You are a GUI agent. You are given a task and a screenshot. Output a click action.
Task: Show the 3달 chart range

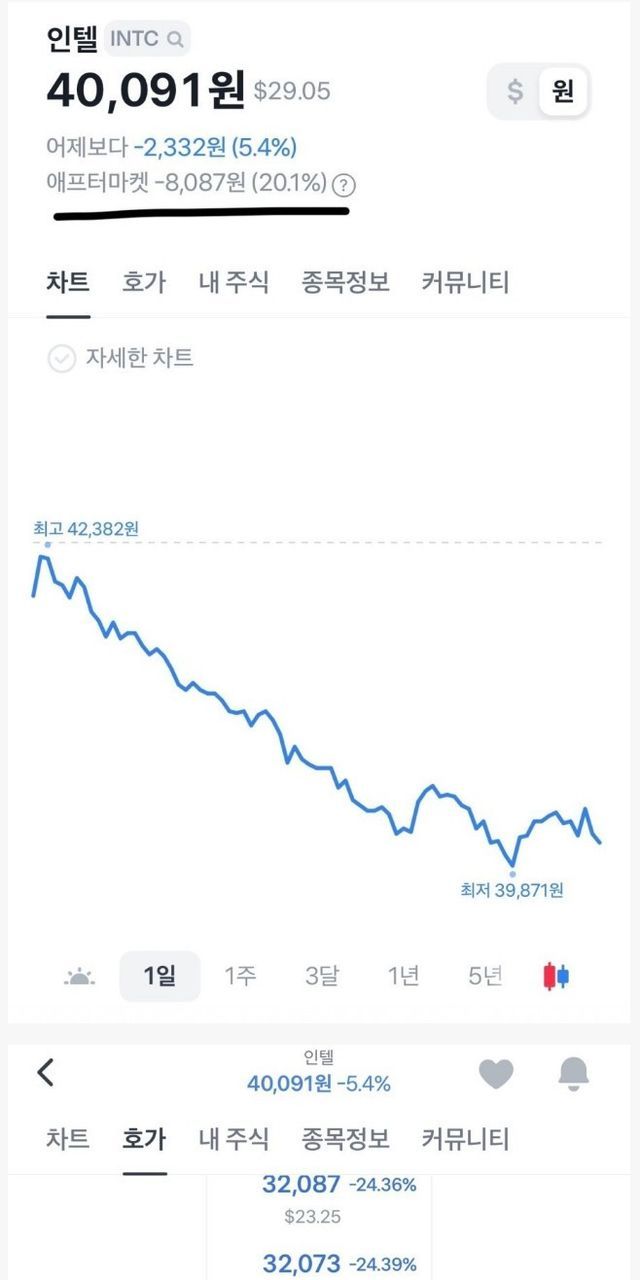point(321,976)
